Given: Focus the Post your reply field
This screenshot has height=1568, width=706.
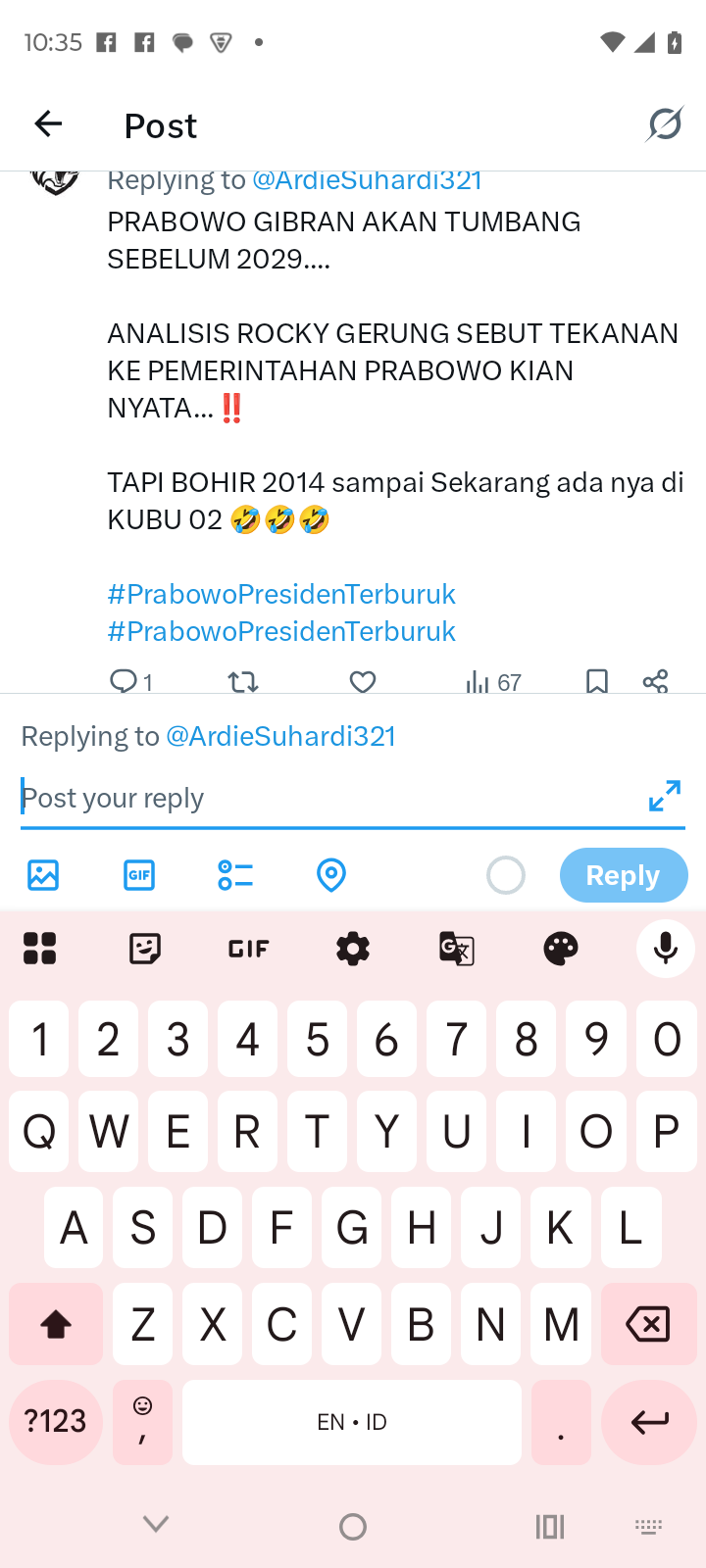Looking at the screenshot, I should click(x=324, y=798).
